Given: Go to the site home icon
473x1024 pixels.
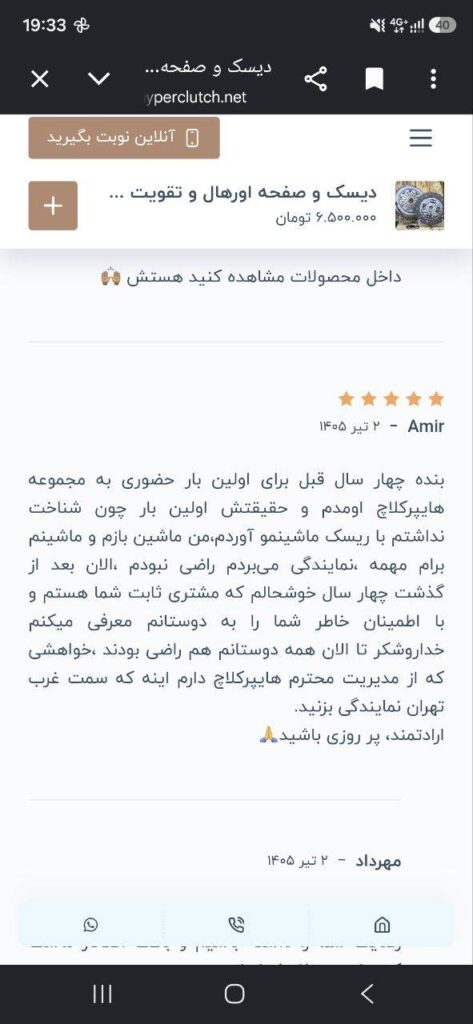Looking at the screenshot, I should pyautogui.click(x=382, y=924).
